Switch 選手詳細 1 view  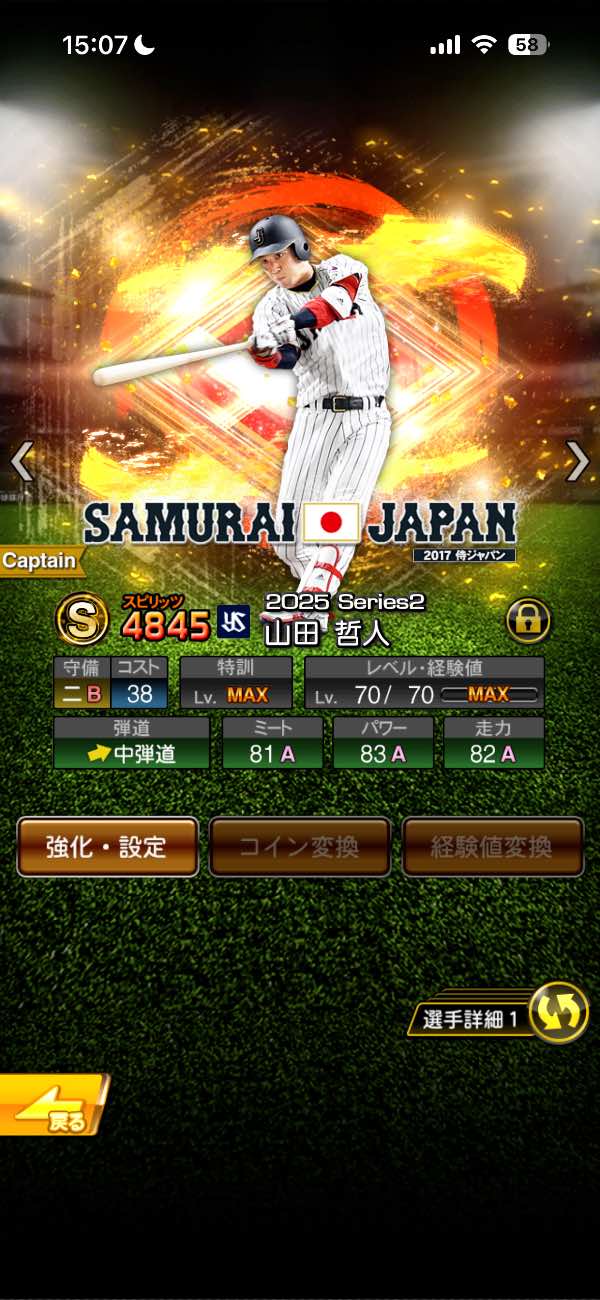[x=557, y=1014]
